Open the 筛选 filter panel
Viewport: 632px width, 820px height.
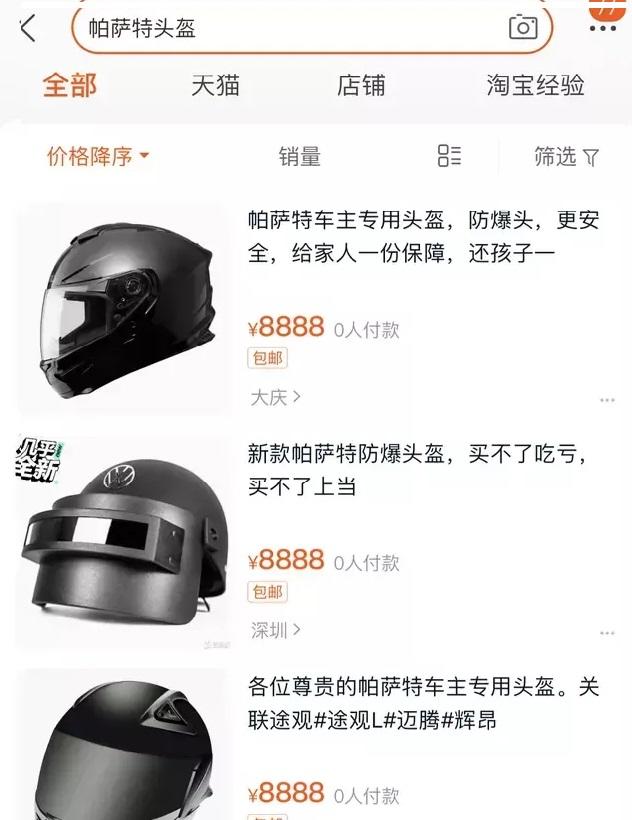566,157
